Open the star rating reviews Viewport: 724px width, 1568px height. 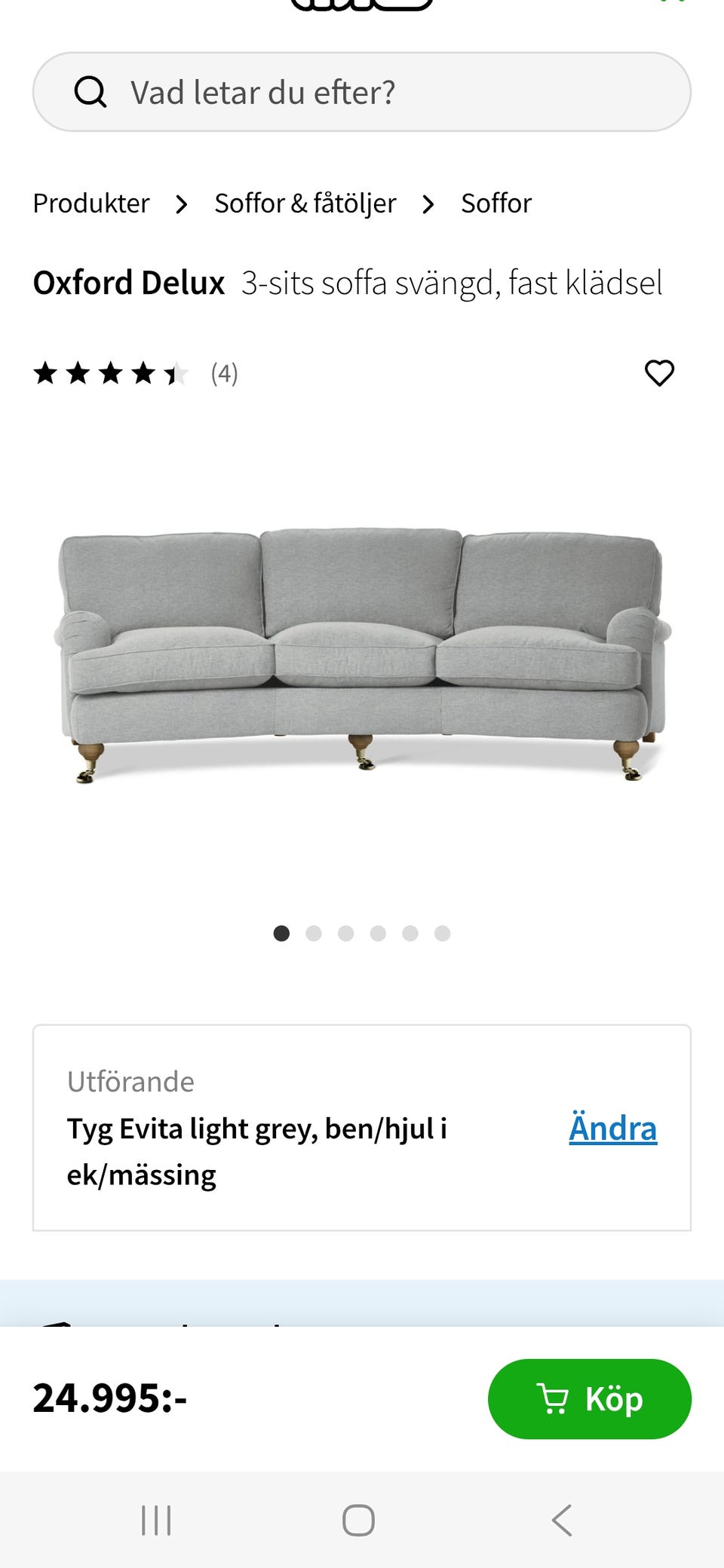136,373
